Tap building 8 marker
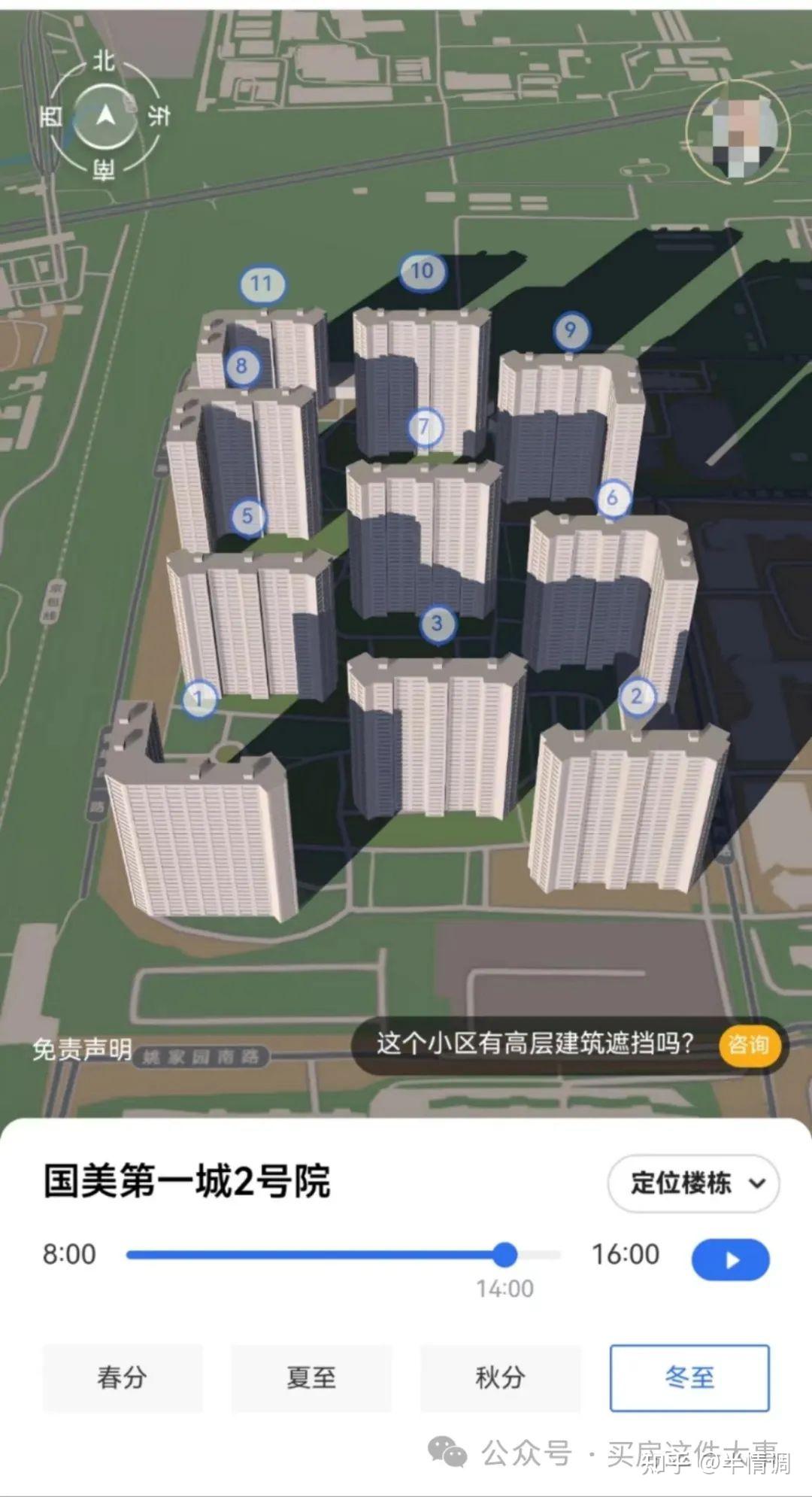 click(x=242, y=366)
